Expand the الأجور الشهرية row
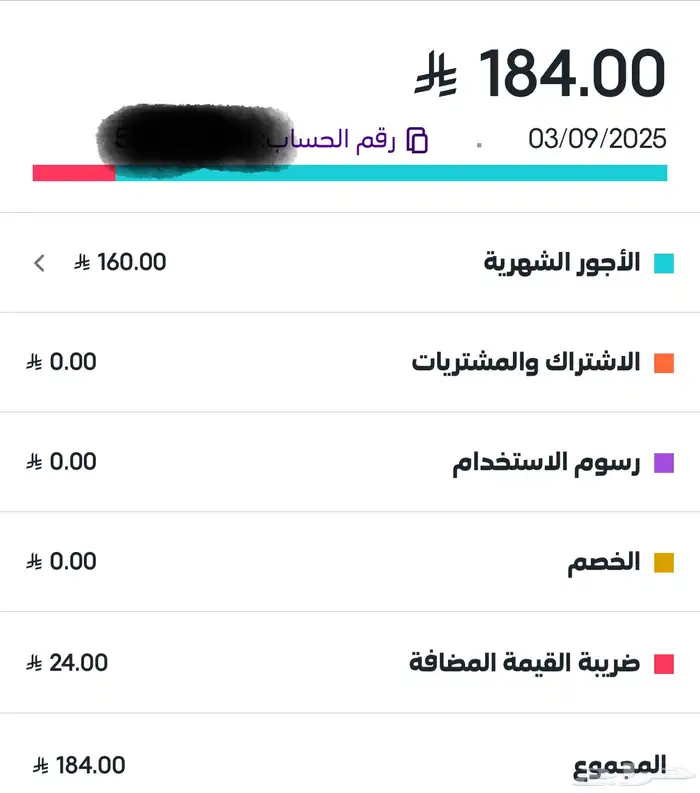Viewport: 700px width, 793px height. [x=40, y=263]
